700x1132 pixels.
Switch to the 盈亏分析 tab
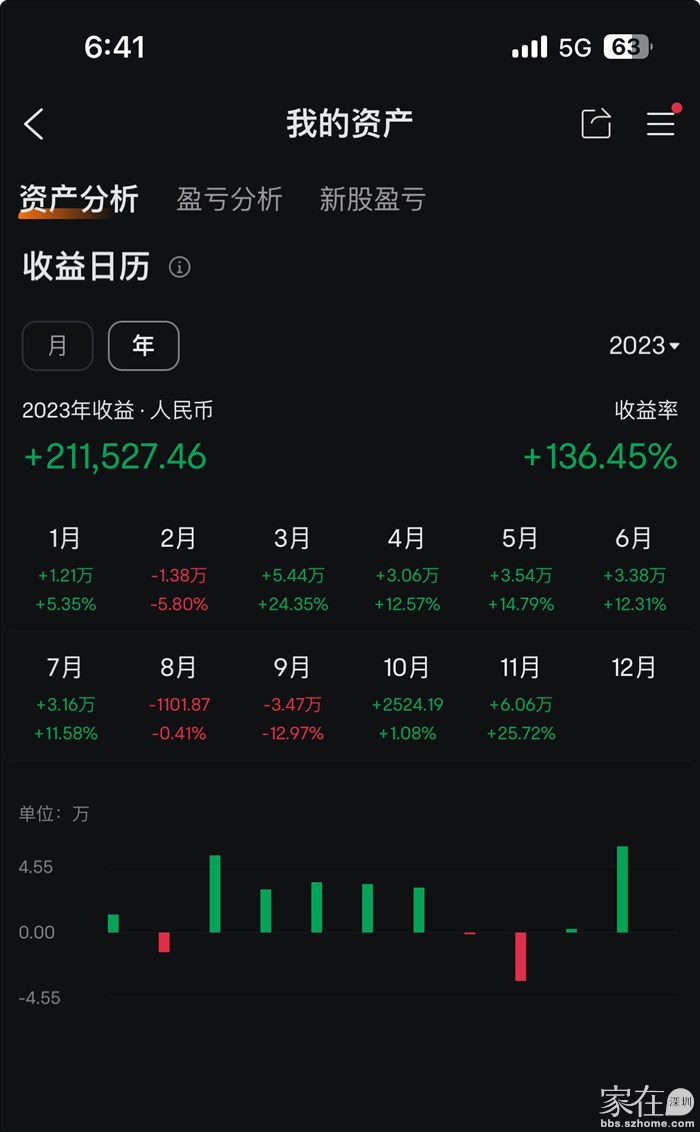point(229,199)
